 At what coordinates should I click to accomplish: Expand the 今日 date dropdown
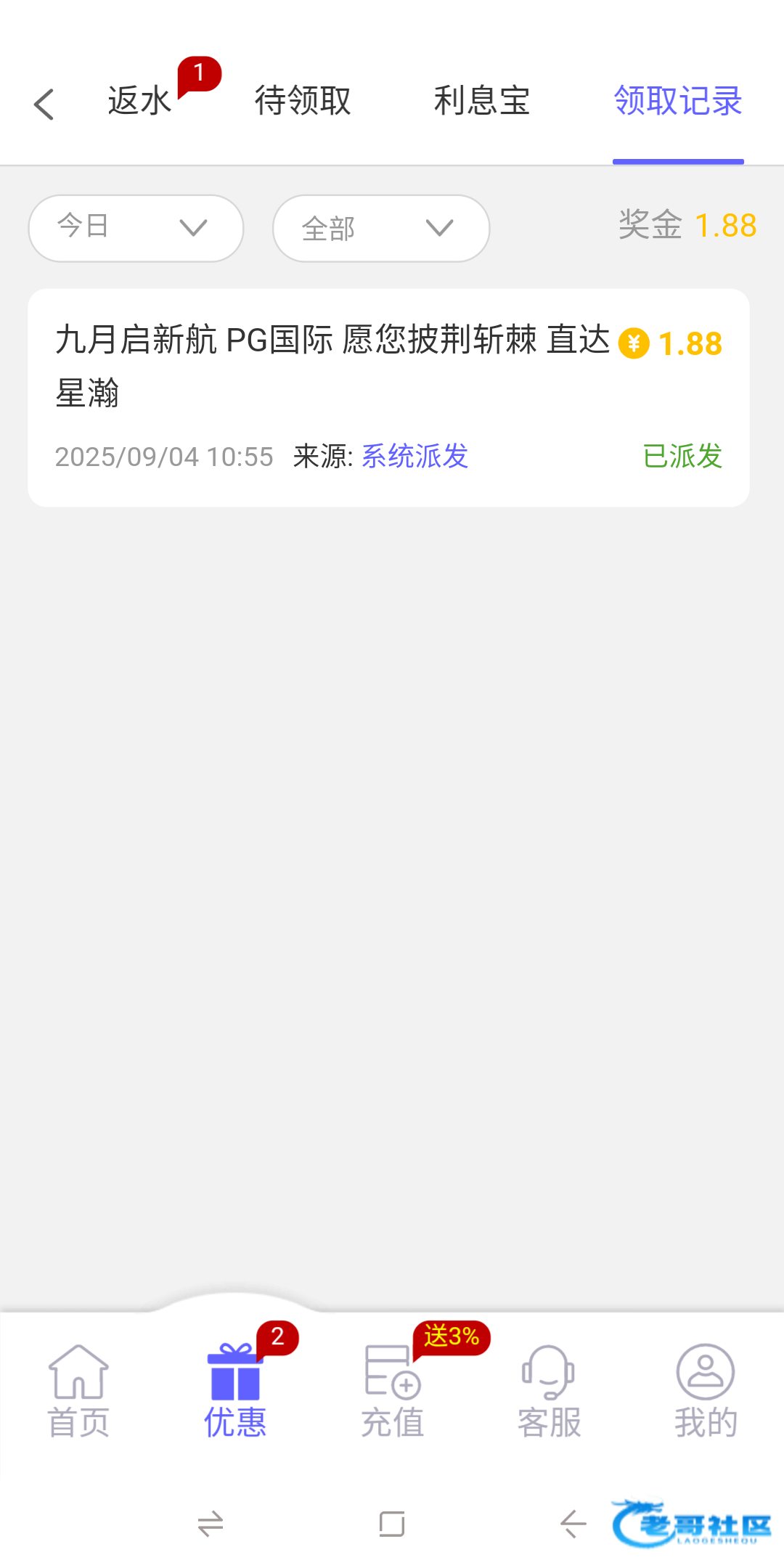pyautogui.click(x=136, y=228)
